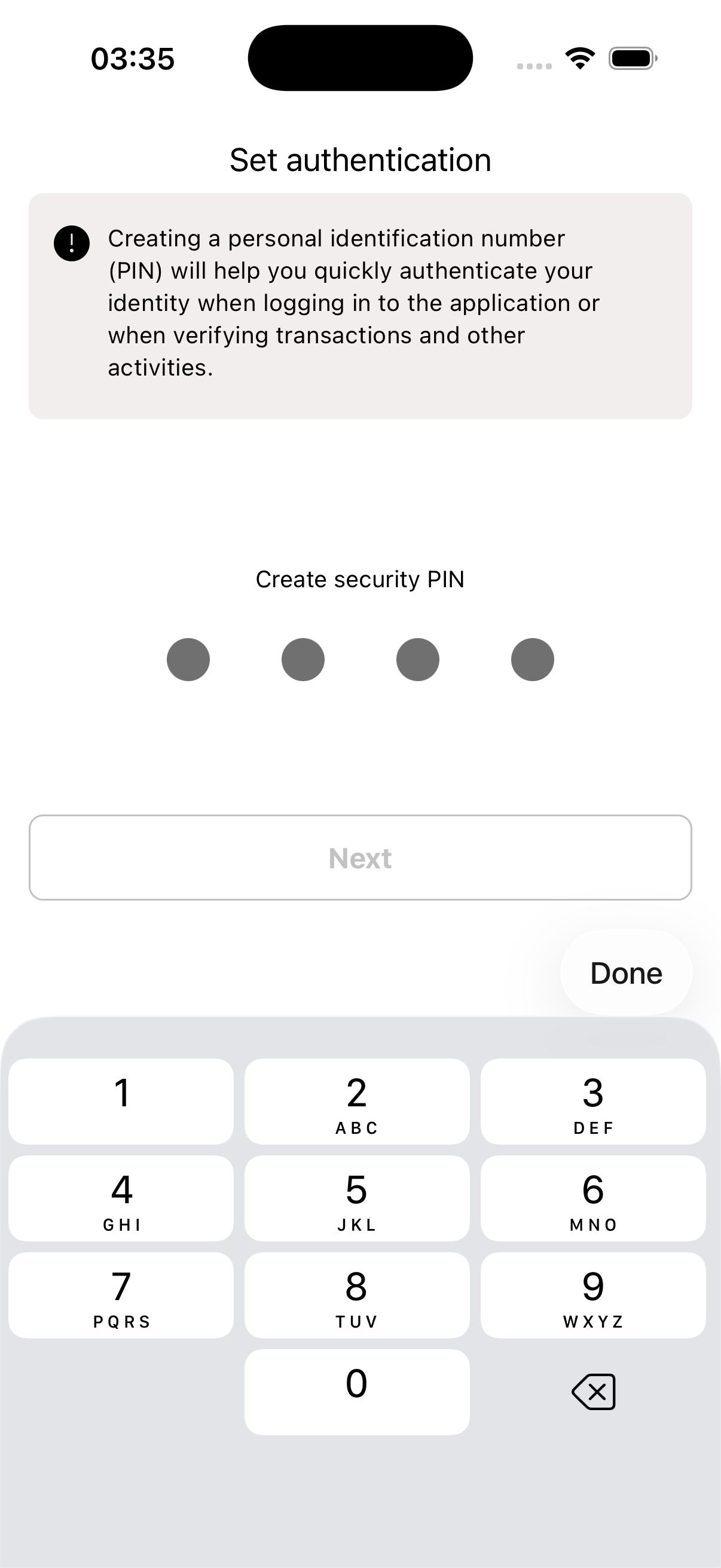Select the 5 key
Viewport: 721px width, 1568px height.
[x=357, y=1198]
